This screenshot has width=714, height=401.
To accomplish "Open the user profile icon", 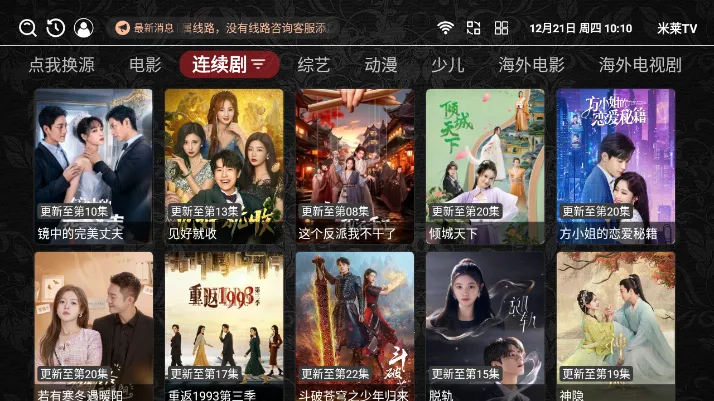I will pyautogui.click(x=84, y=28).
